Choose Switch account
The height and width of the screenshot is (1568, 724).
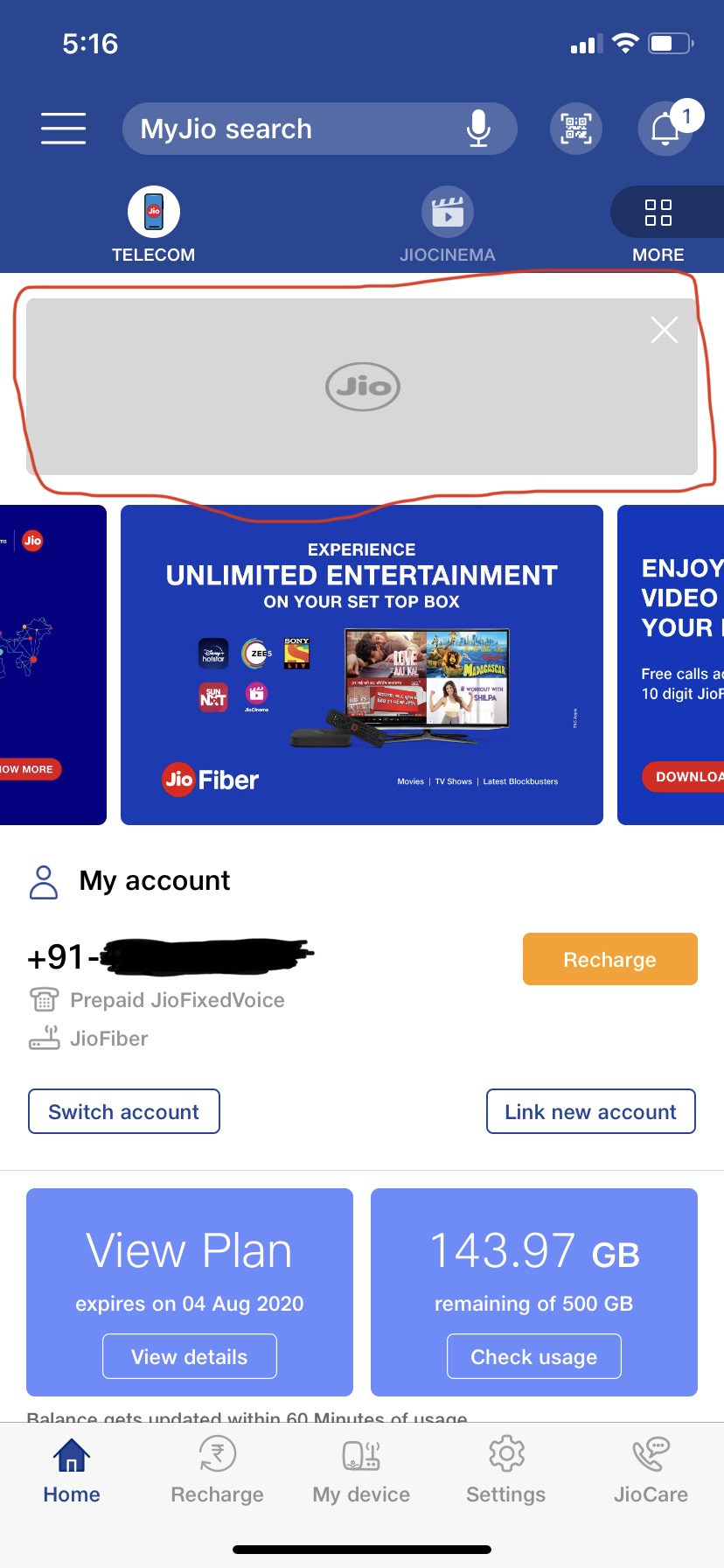coord(124,1111)
